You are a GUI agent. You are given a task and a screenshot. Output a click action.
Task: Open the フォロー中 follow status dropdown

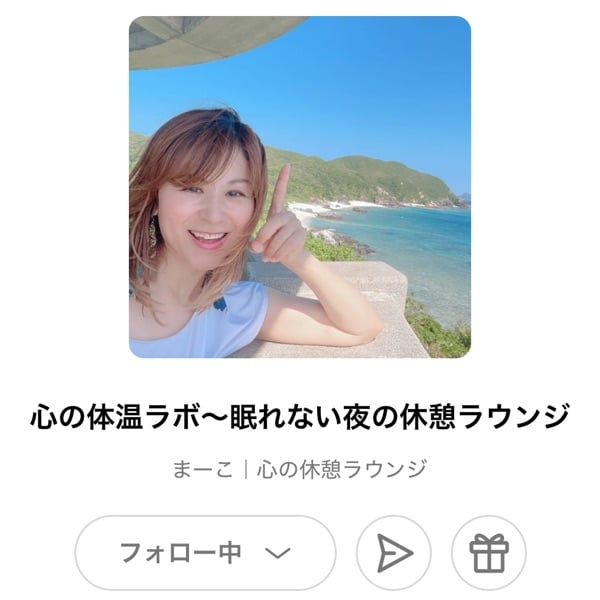(x=205, y=552)
